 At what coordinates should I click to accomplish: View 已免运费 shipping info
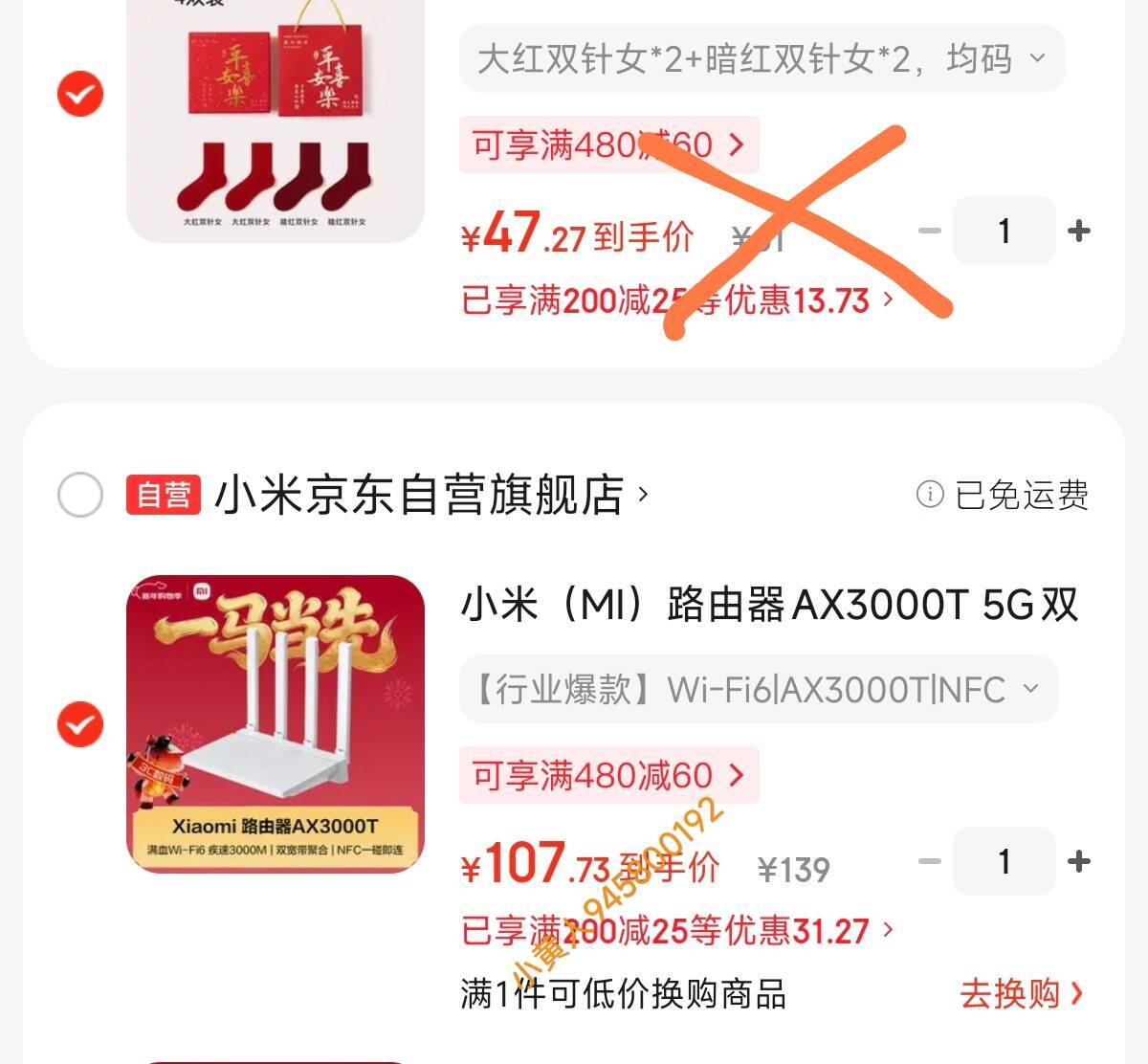1004,495
